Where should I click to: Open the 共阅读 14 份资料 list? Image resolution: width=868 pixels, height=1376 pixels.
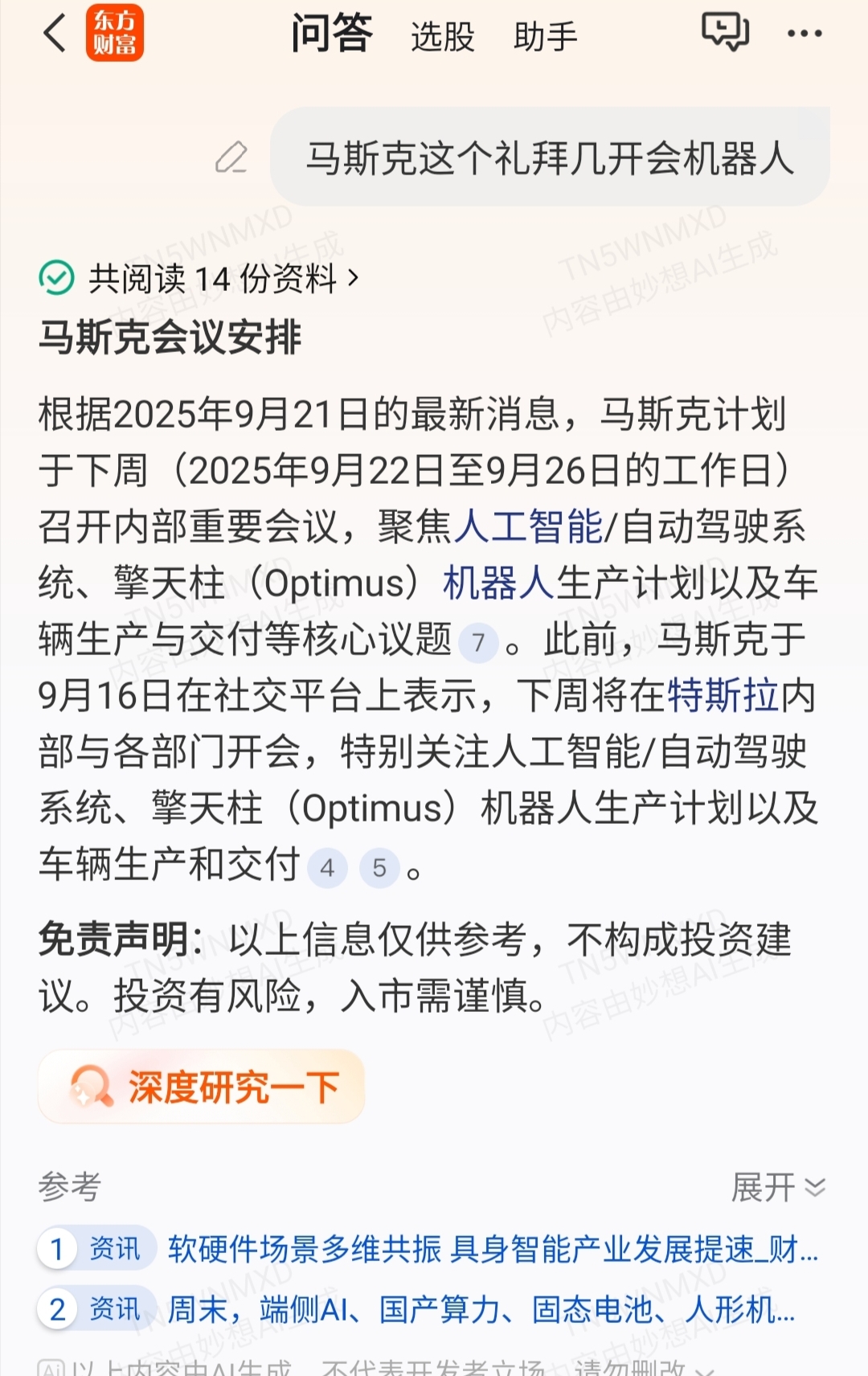click(199, 279)
